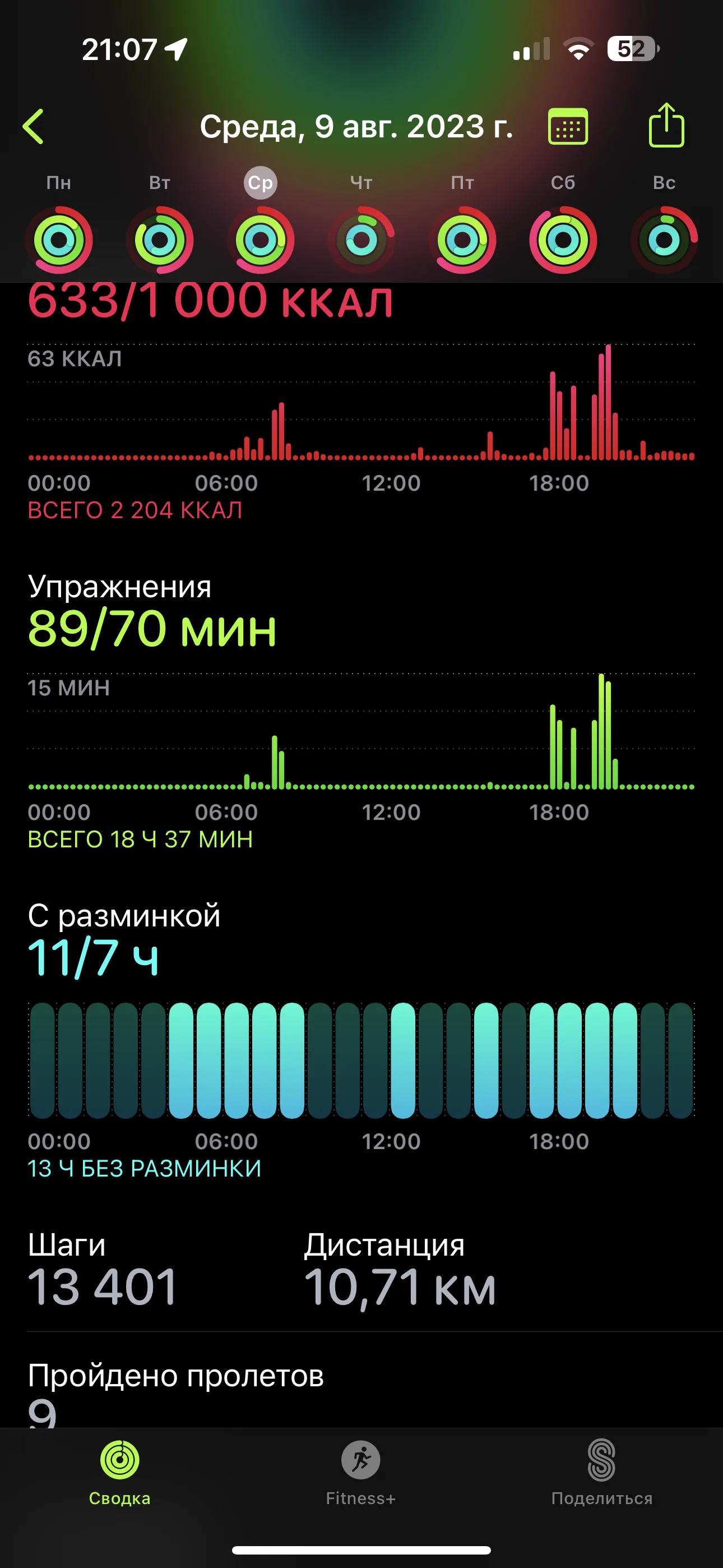Share this day's activity

(x=666, y=126)
